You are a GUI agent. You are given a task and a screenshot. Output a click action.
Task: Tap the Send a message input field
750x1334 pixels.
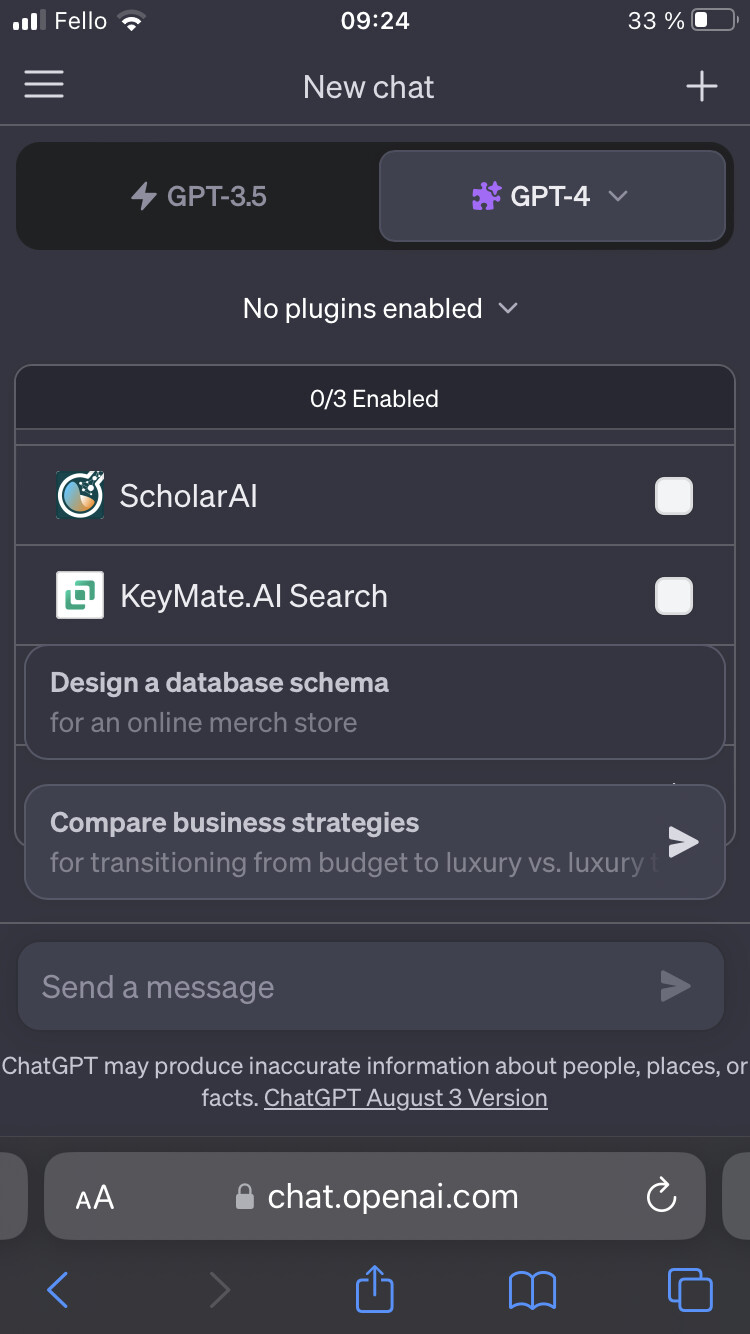coord(300,986)
